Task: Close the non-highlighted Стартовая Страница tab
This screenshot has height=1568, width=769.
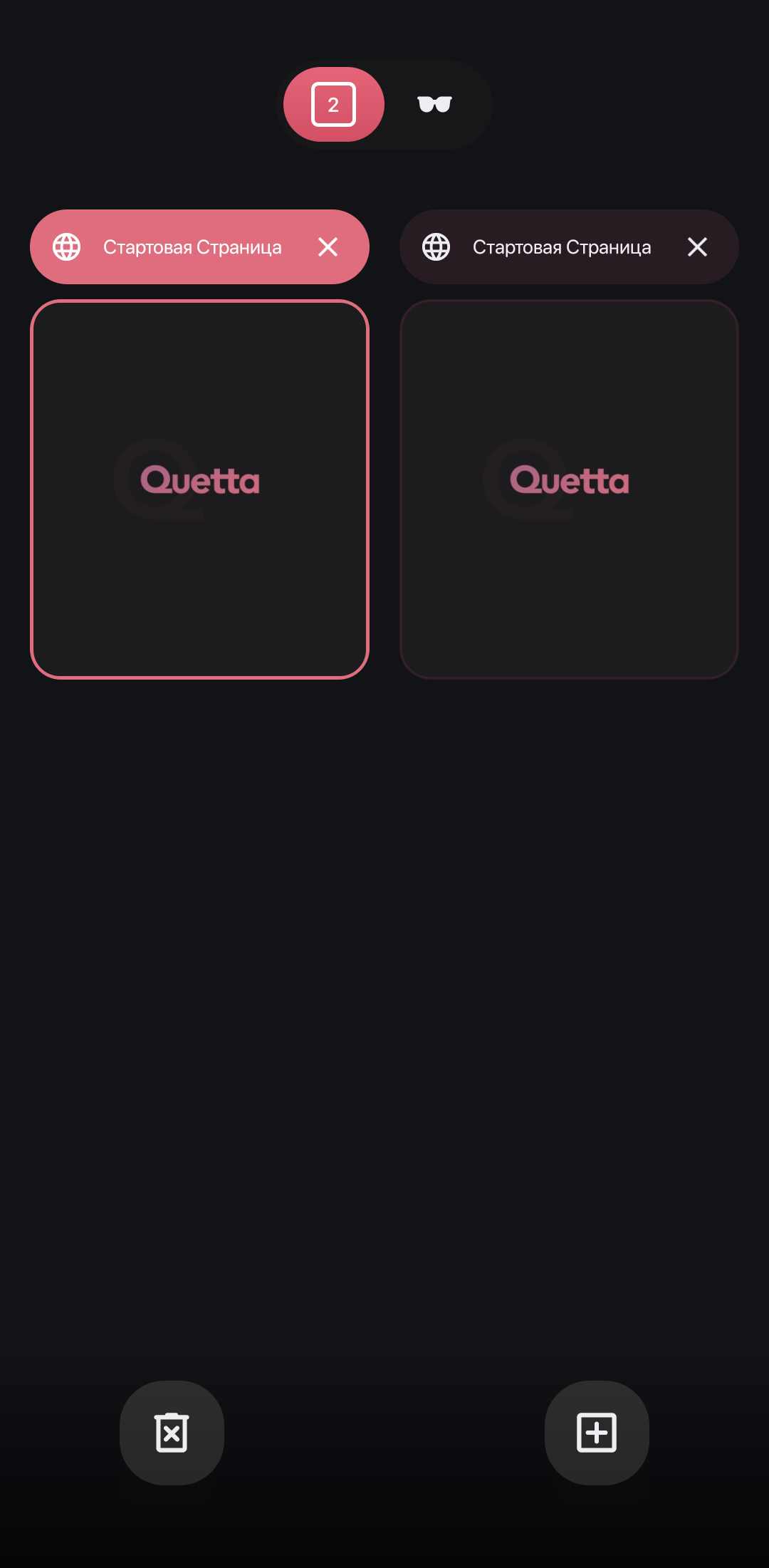Action: point(697,247)
